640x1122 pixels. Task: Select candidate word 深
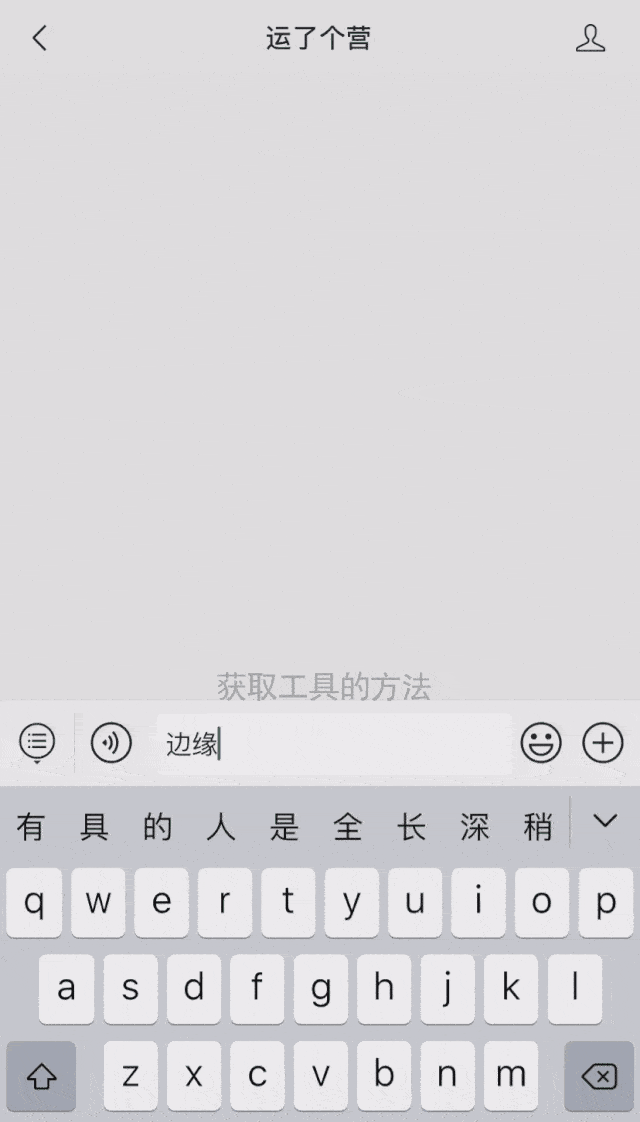coord(475,827)
